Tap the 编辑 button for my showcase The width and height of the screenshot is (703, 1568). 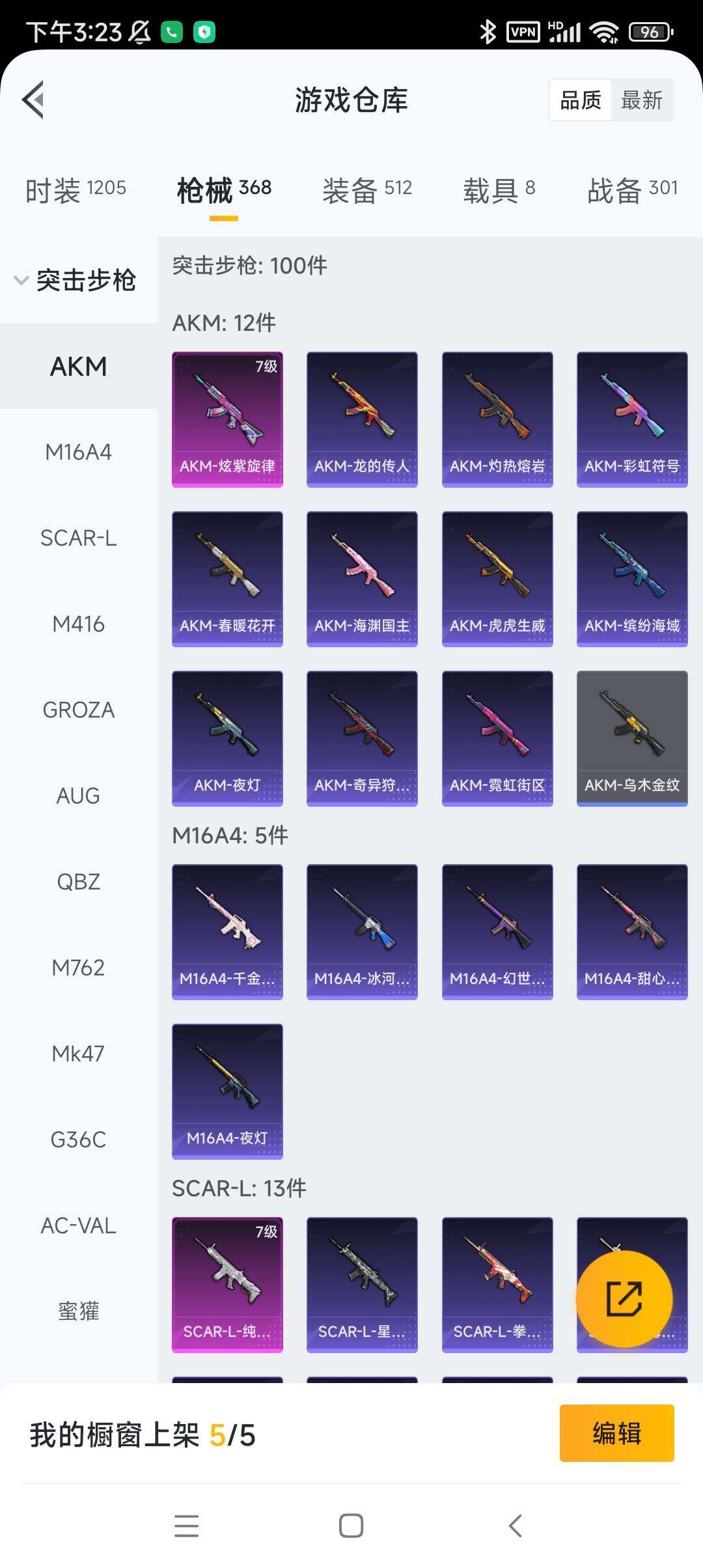[616, 1433]
